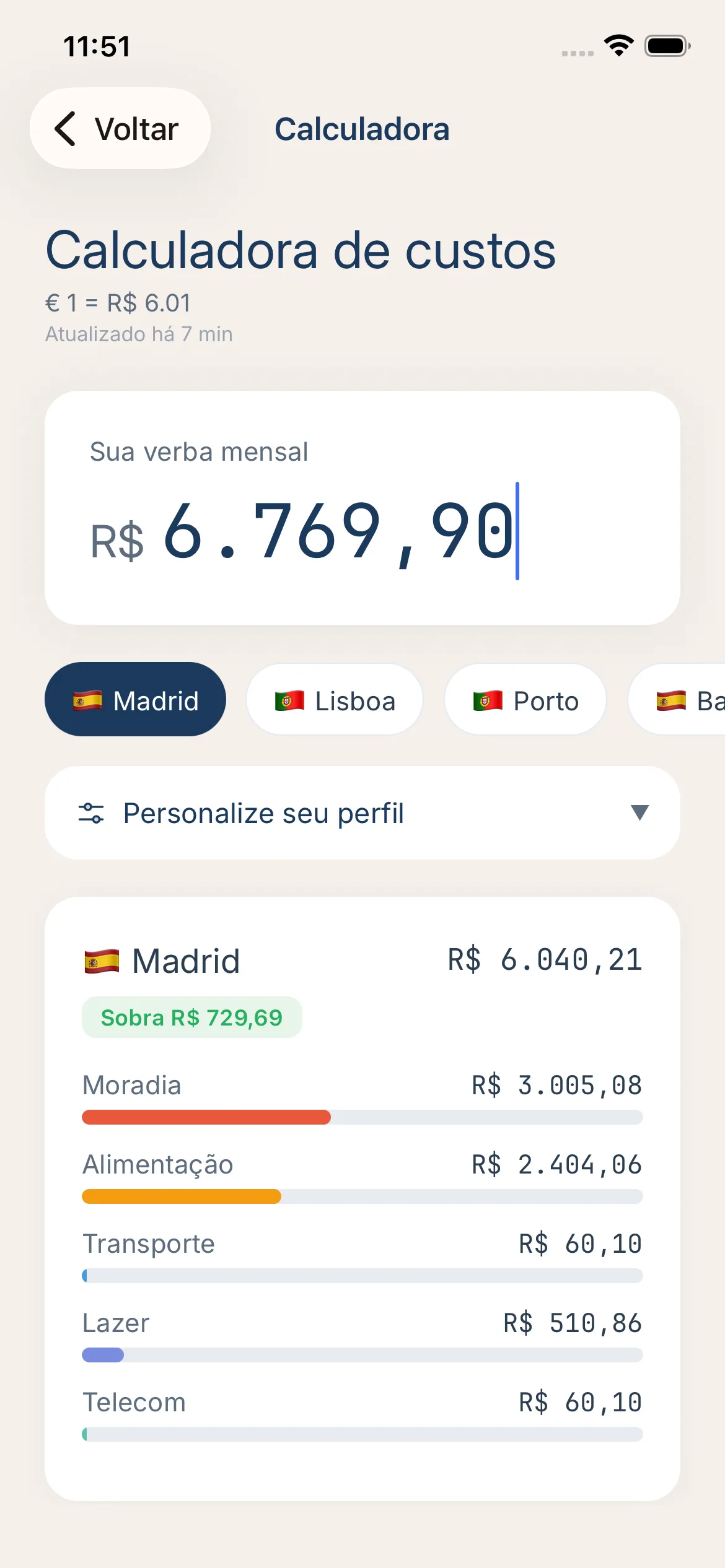Tap the monthly budget input field
This screenshot has height=1568, width=725.
pos(362,534)
